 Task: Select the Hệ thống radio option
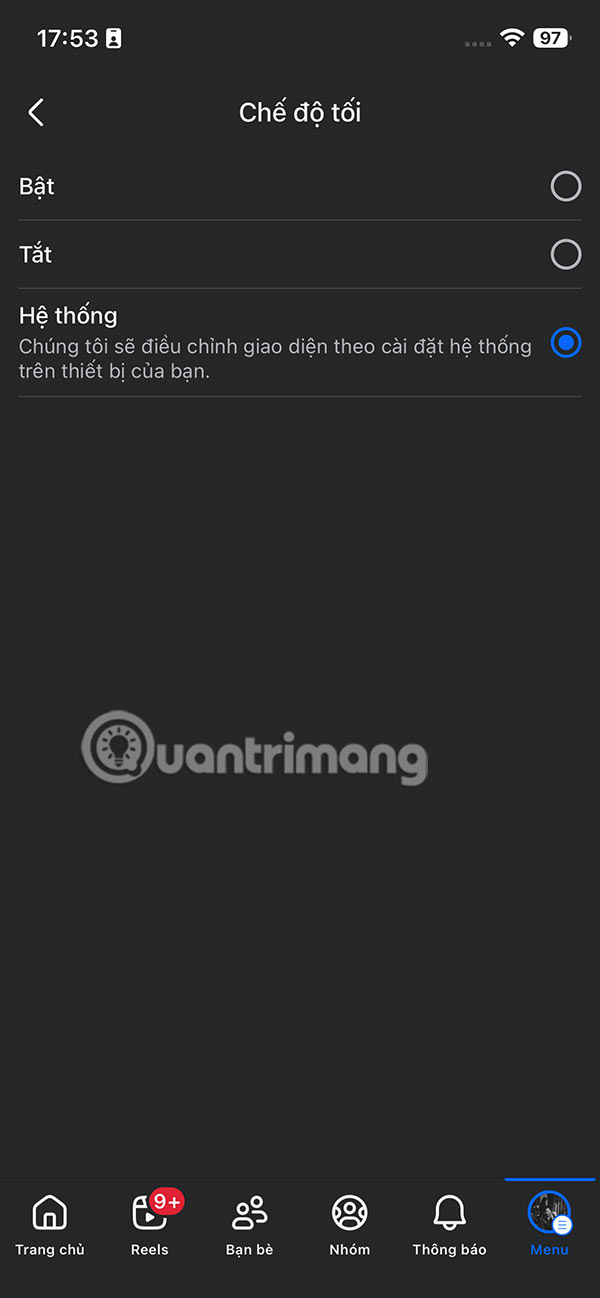(x=565, y=343)
